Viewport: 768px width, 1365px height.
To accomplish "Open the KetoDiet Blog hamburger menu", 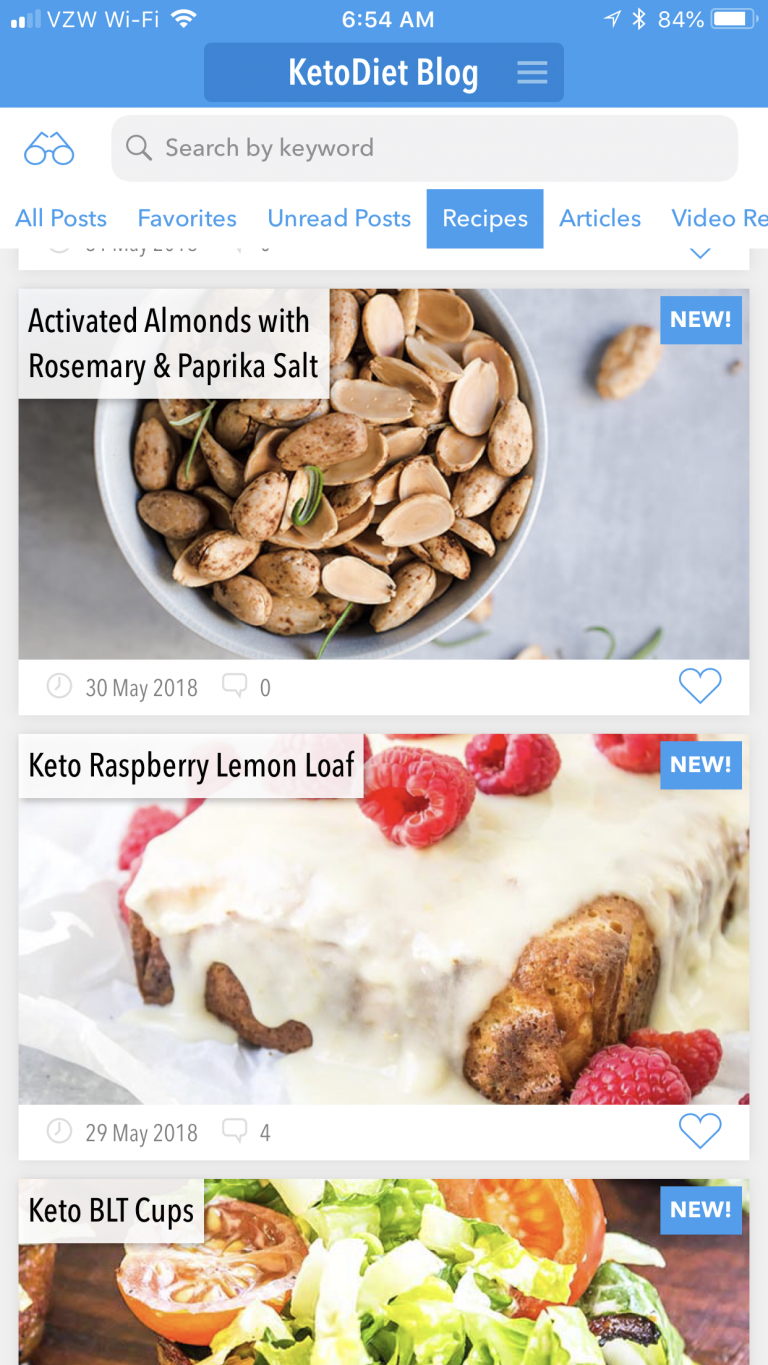I will 532,73.
